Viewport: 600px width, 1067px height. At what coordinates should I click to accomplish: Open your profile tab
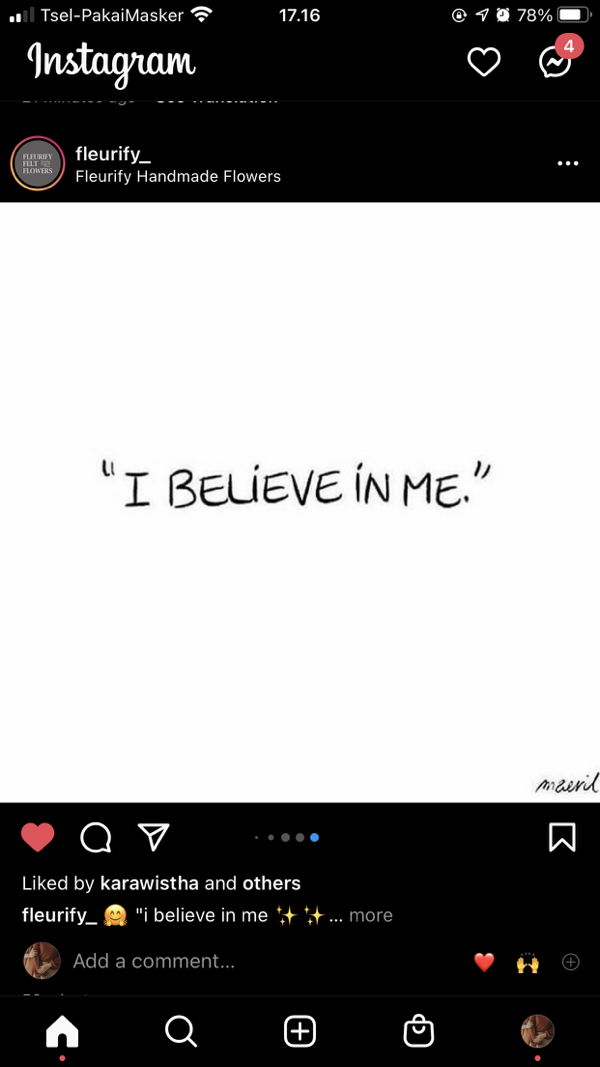[x=538, y=1030]
